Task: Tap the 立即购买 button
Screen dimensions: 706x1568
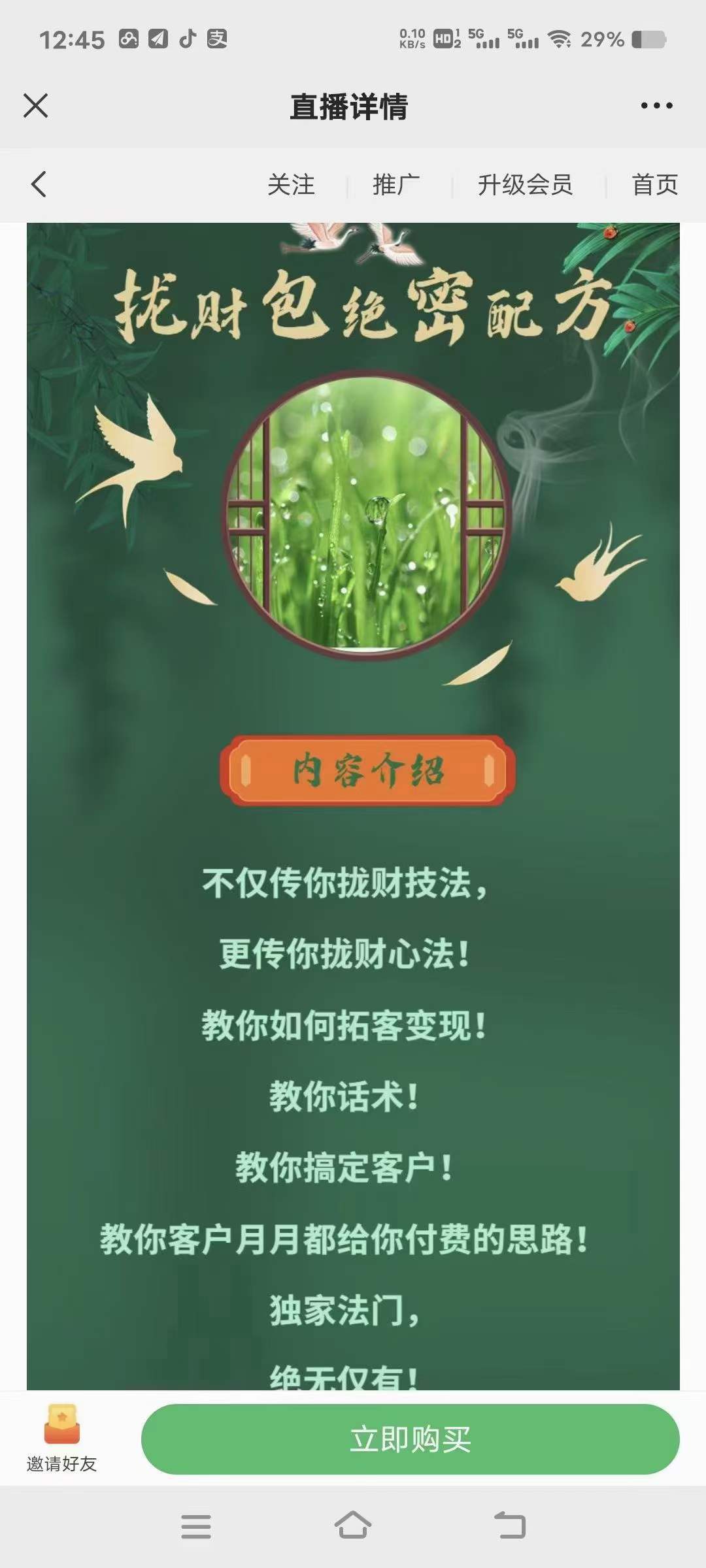Action: pos(410,1440)
